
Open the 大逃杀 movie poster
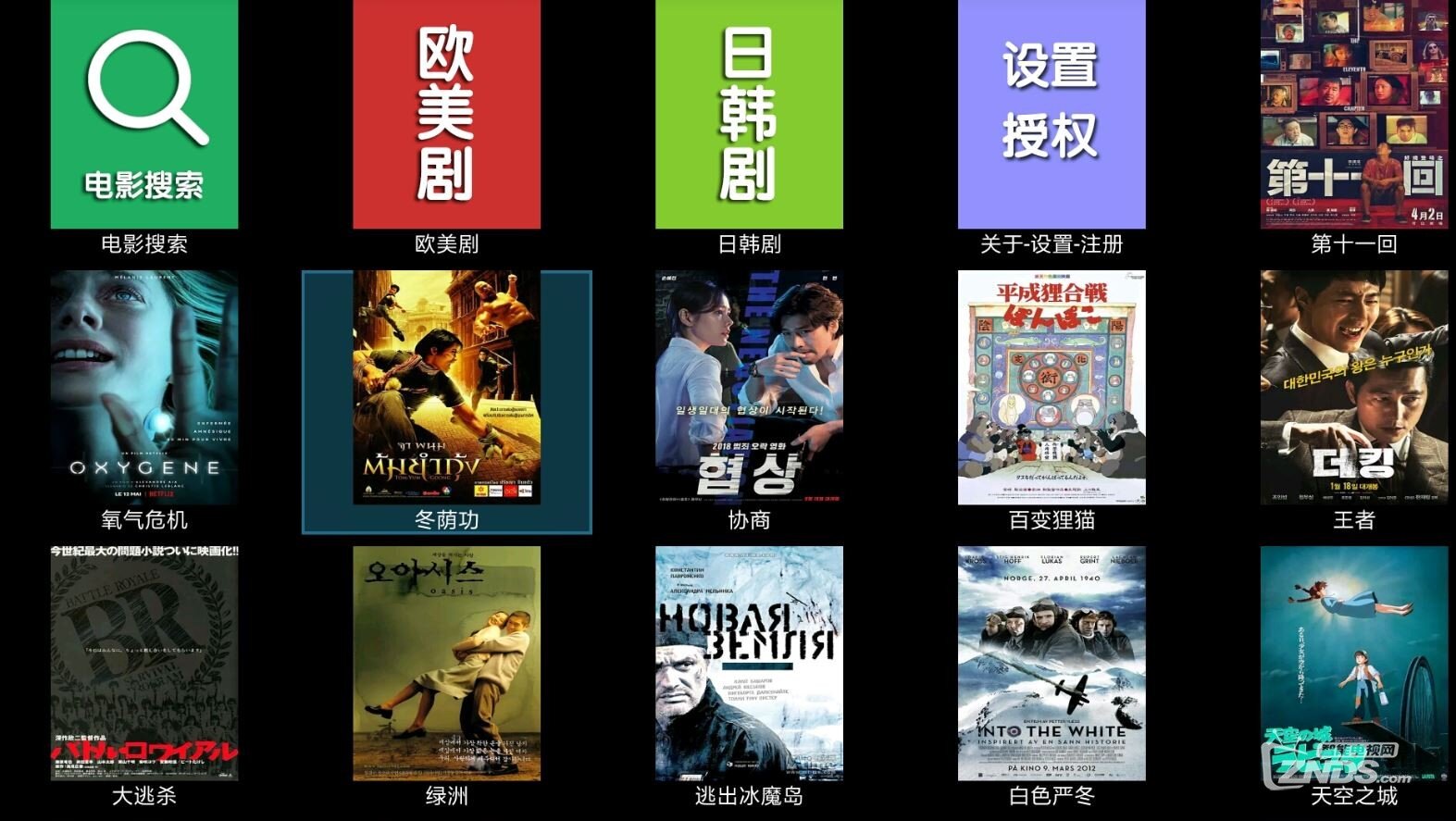tap(144, 663)
